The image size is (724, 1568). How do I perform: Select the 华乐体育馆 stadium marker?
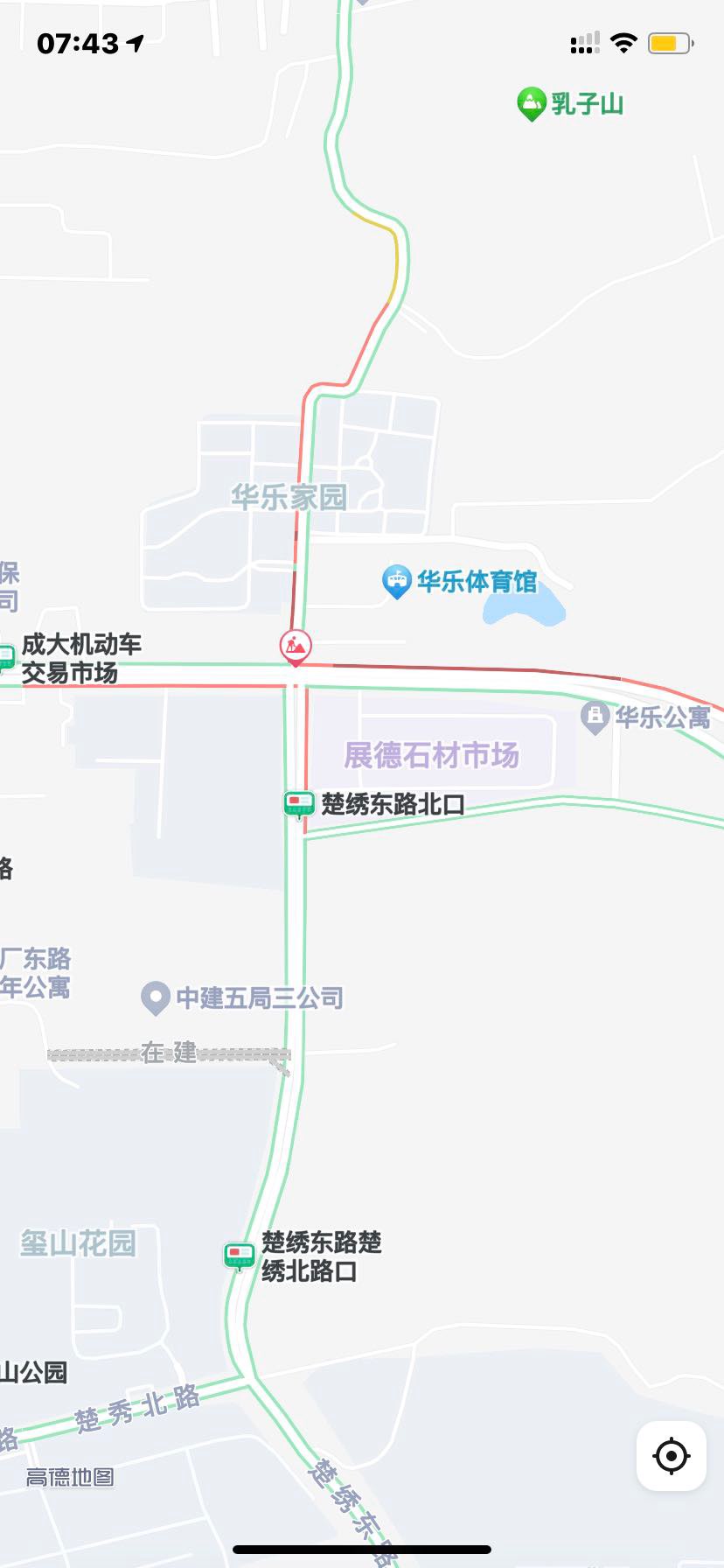pyautogui.click(x=397, y=581)
